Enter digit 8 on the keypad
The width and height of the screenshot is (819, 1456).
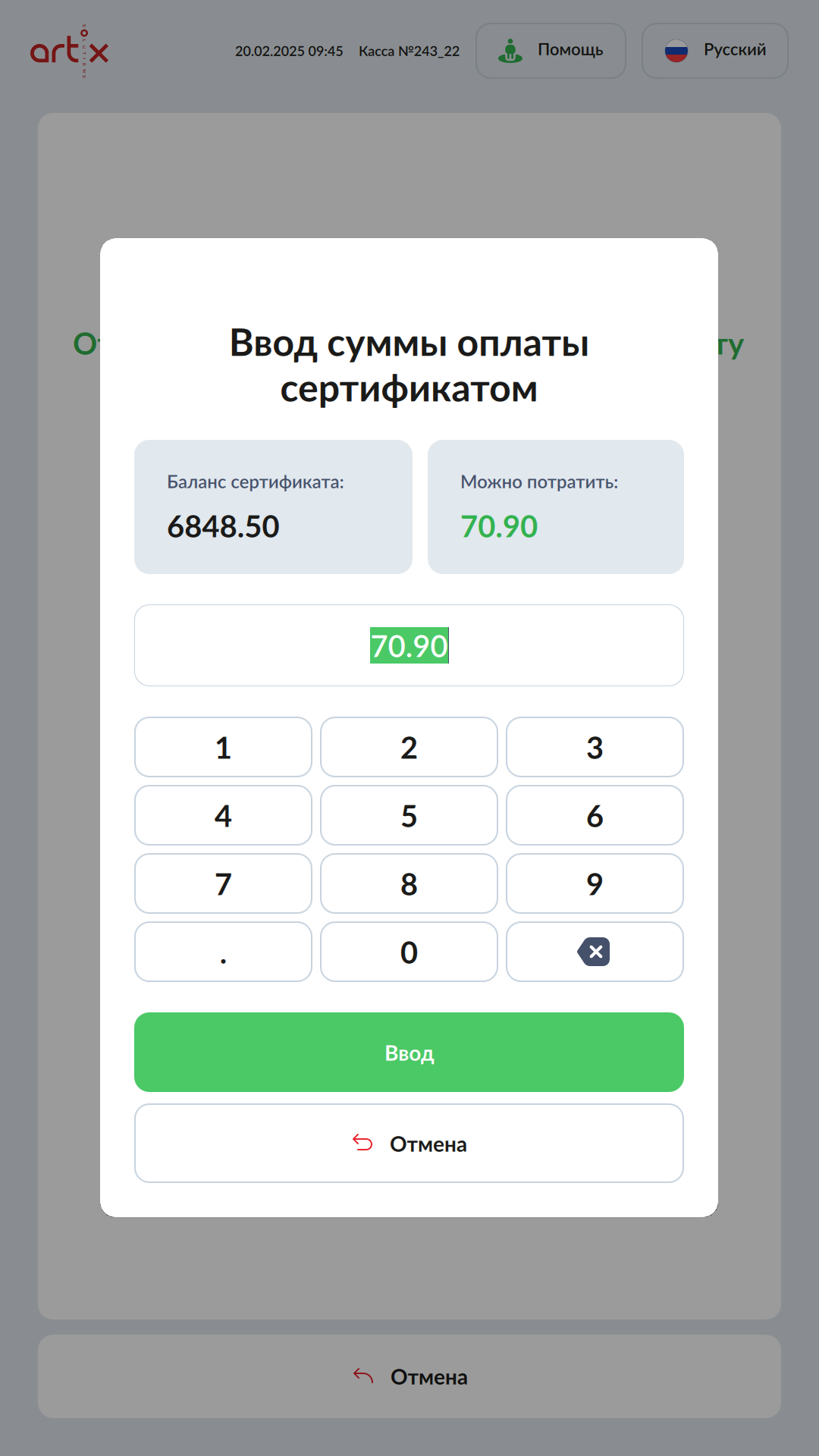click(409, 883)
